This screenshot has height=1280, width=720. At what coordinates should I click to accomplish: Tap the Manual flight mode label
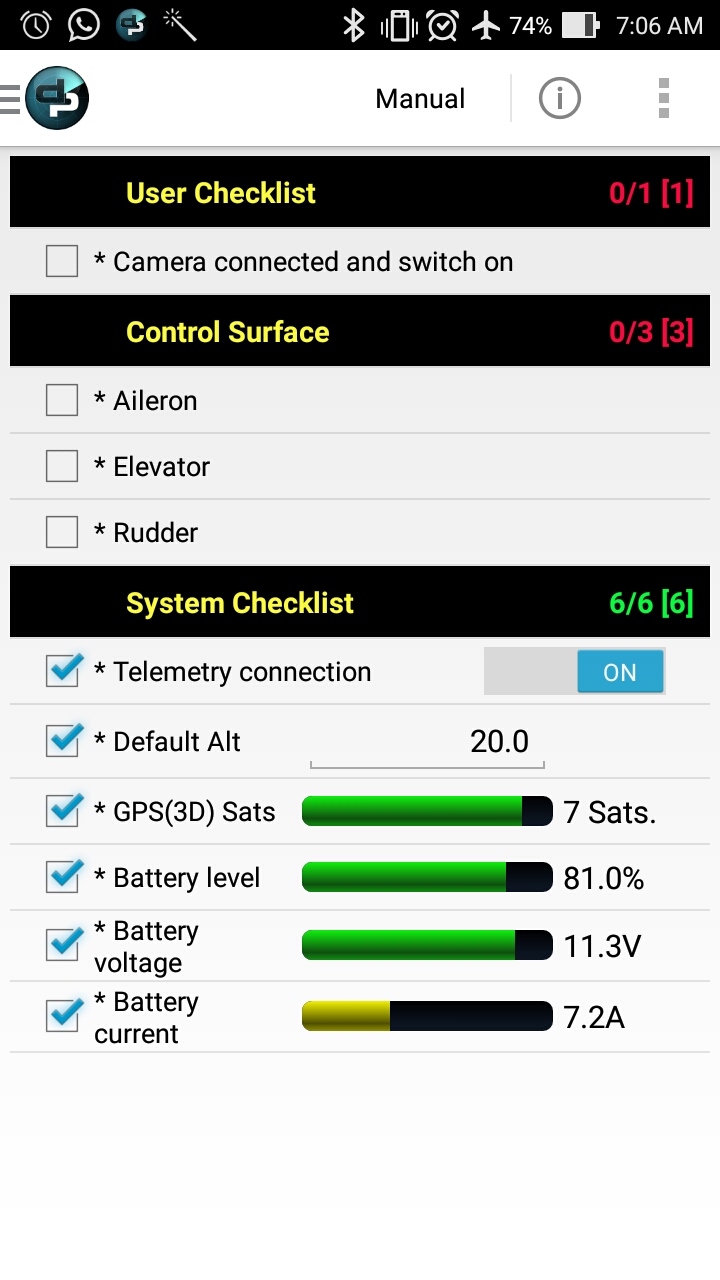tap(420, 99)
